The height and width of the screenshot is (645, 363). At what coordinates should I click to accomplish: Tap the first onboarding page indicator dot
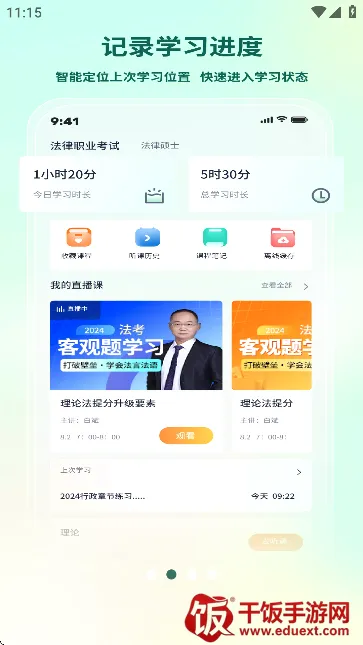tap(151, 574)
